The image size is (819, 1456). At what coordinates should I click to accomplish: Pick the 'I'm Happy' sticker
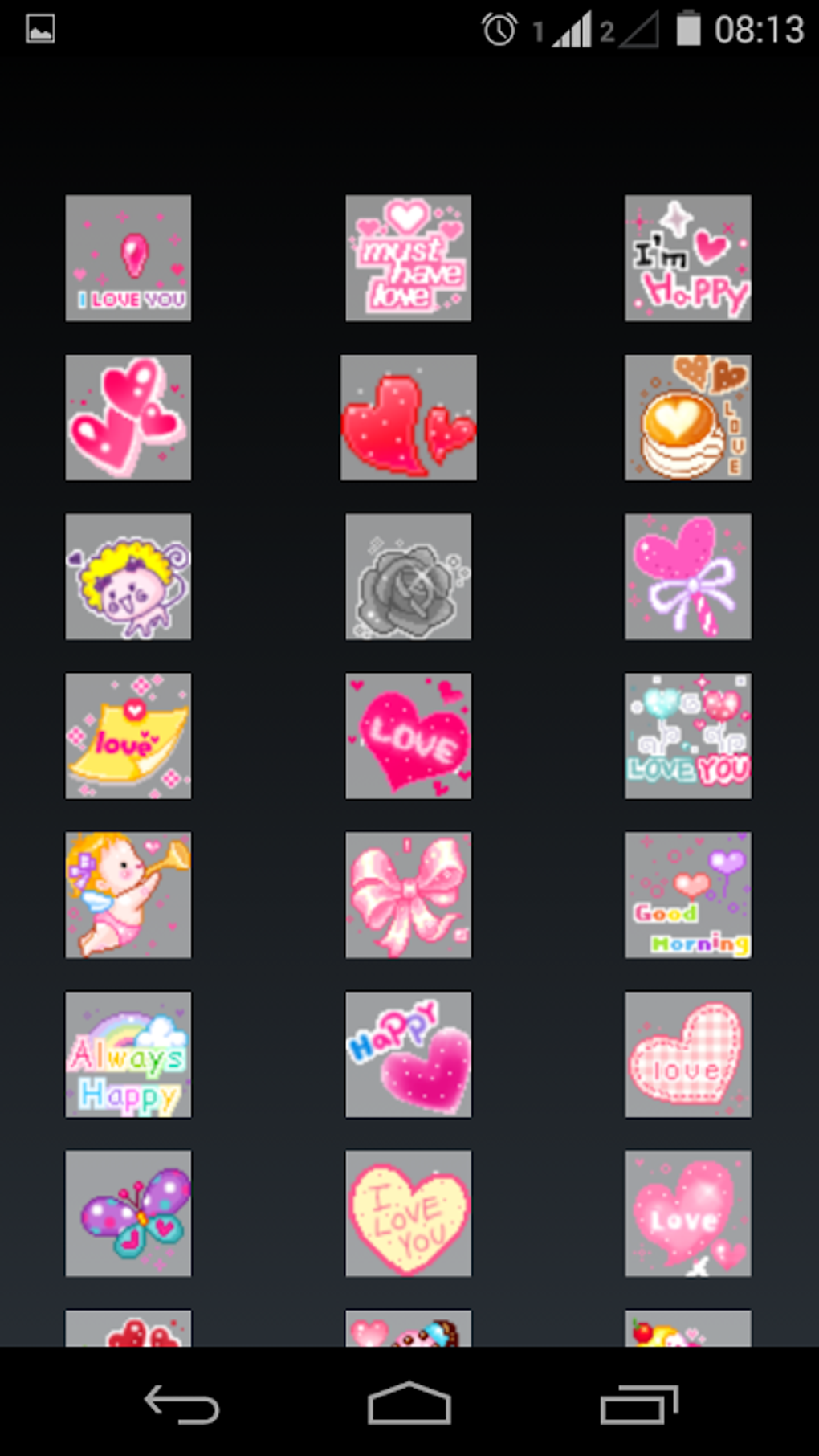coord(688,258)
